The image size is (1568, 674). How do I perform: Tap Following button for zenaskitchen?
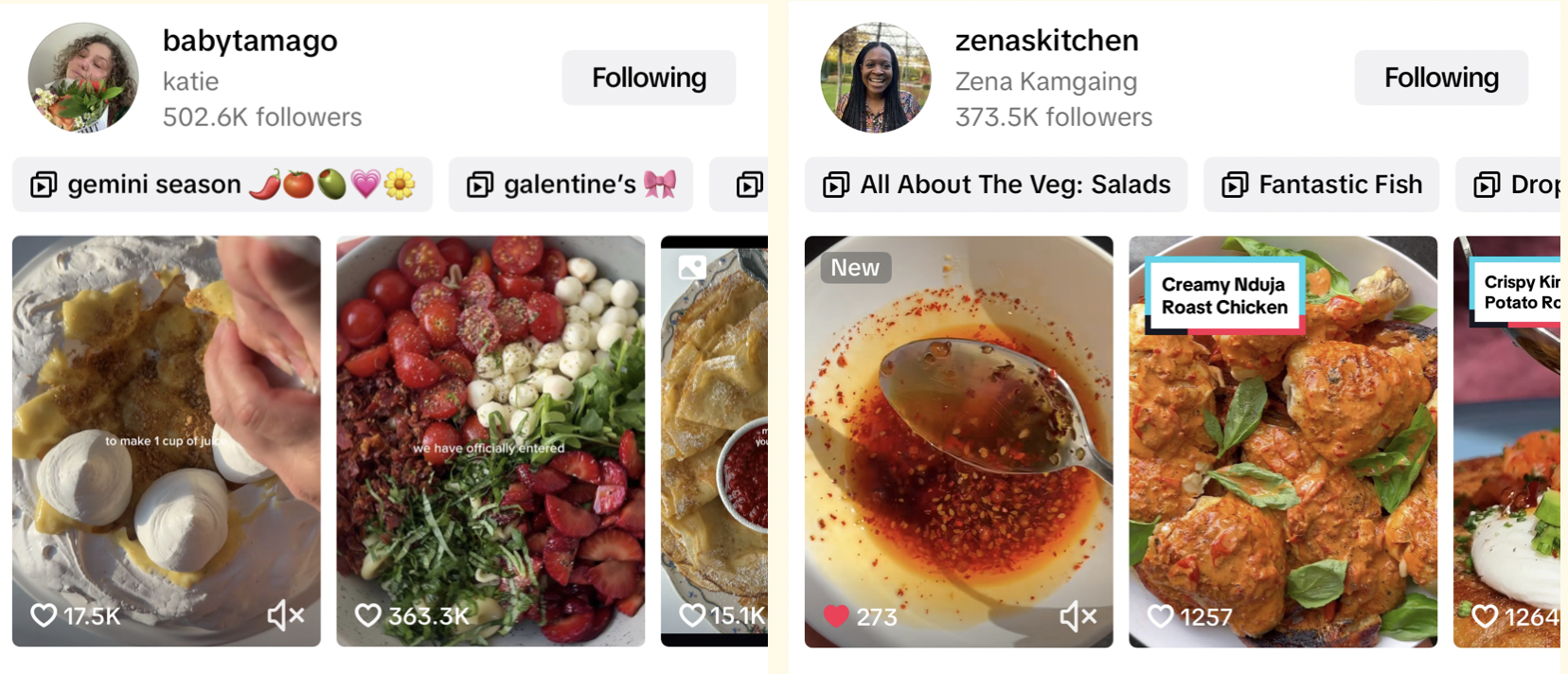[1440, 78]
